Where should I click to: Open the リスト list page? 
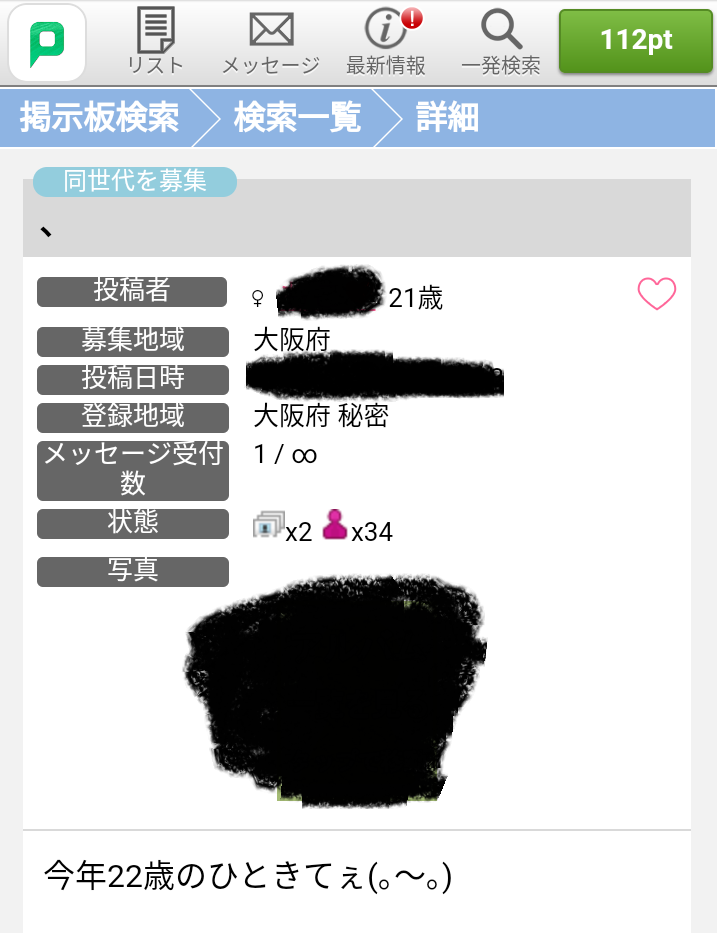155,42
